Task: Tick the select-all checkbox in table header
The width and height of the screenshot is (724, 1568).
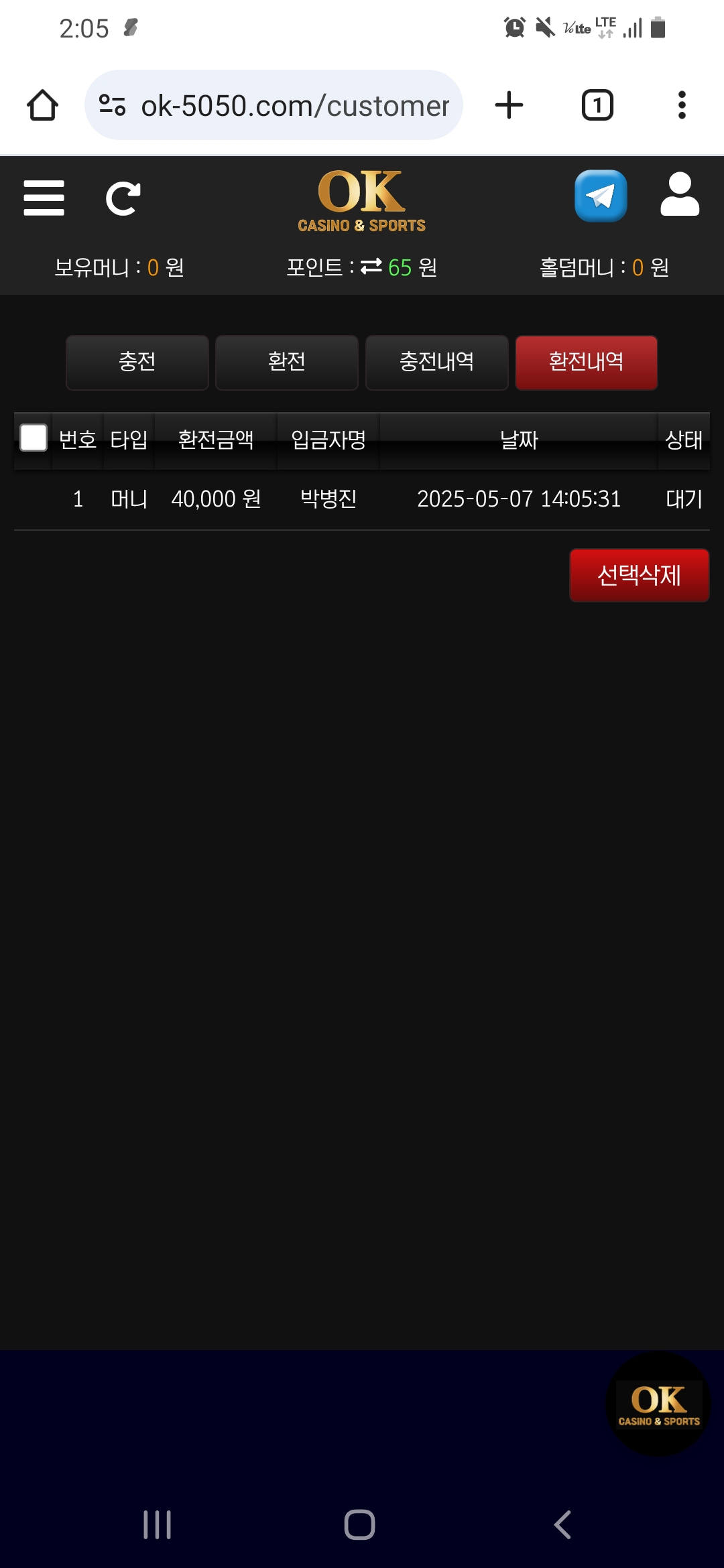Action: (x=34, y=438)
